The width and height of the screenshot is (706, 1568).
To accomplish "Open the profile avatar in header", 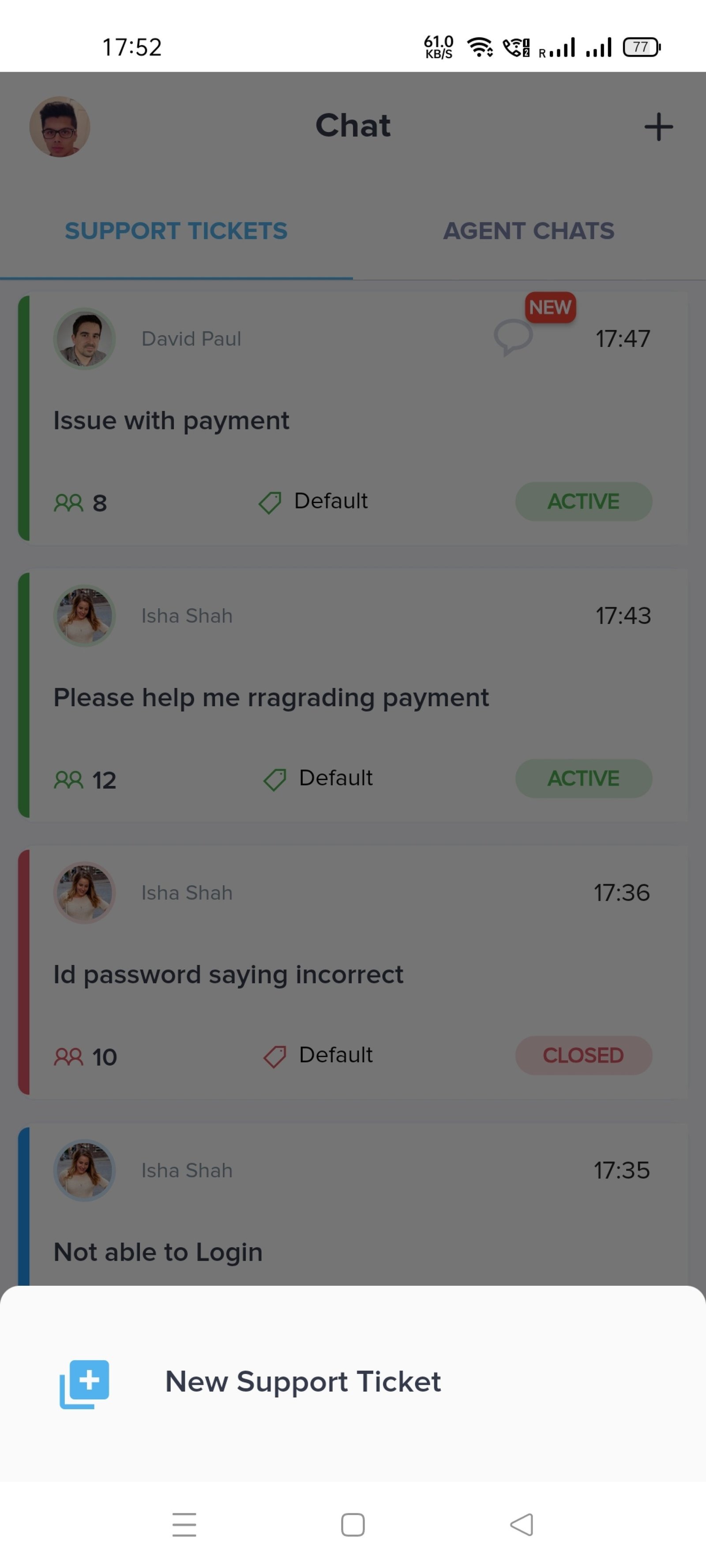I will [x=60, y=127].
